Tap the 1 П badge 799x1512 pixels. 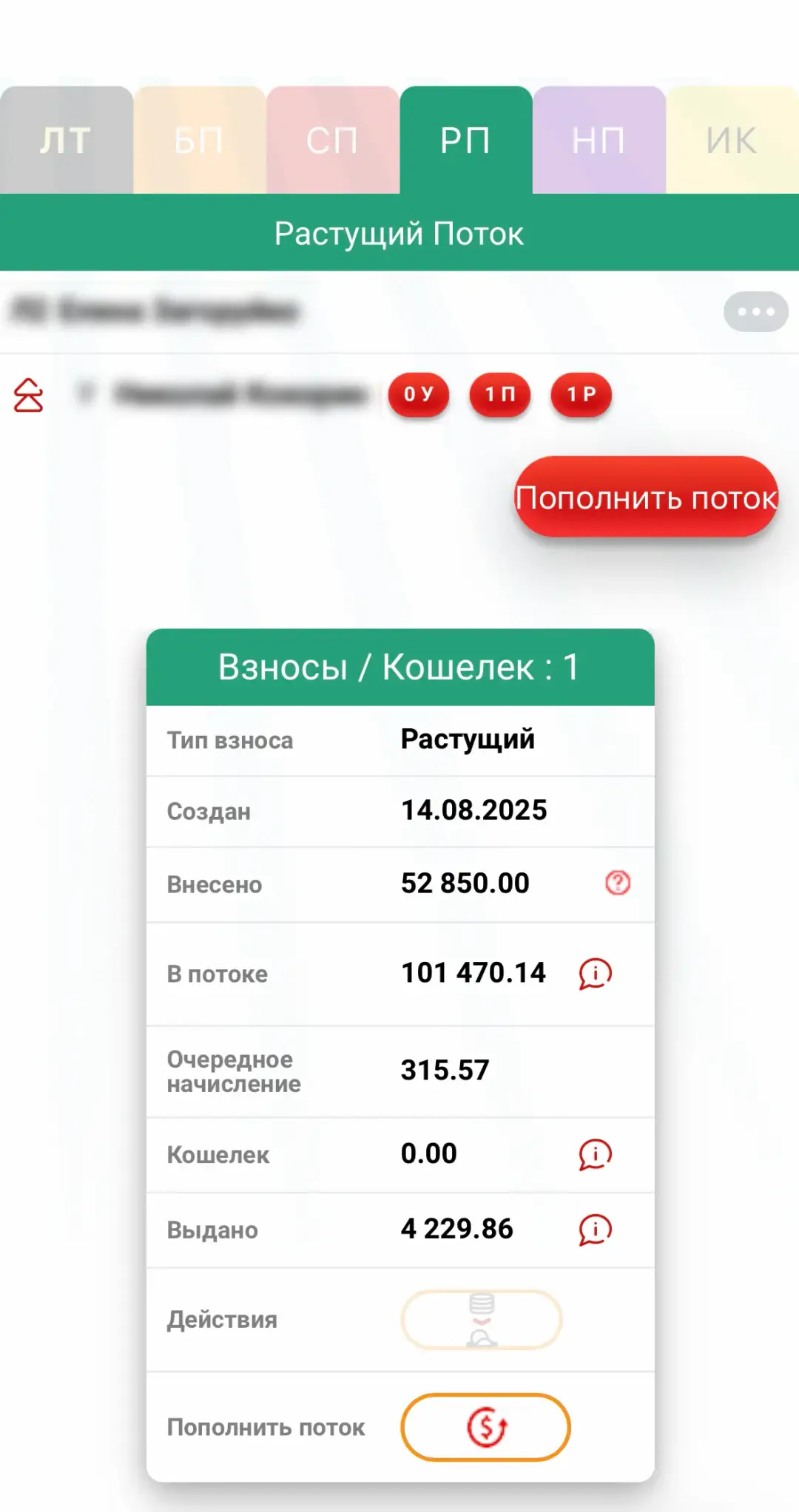[x=500, y=394]
